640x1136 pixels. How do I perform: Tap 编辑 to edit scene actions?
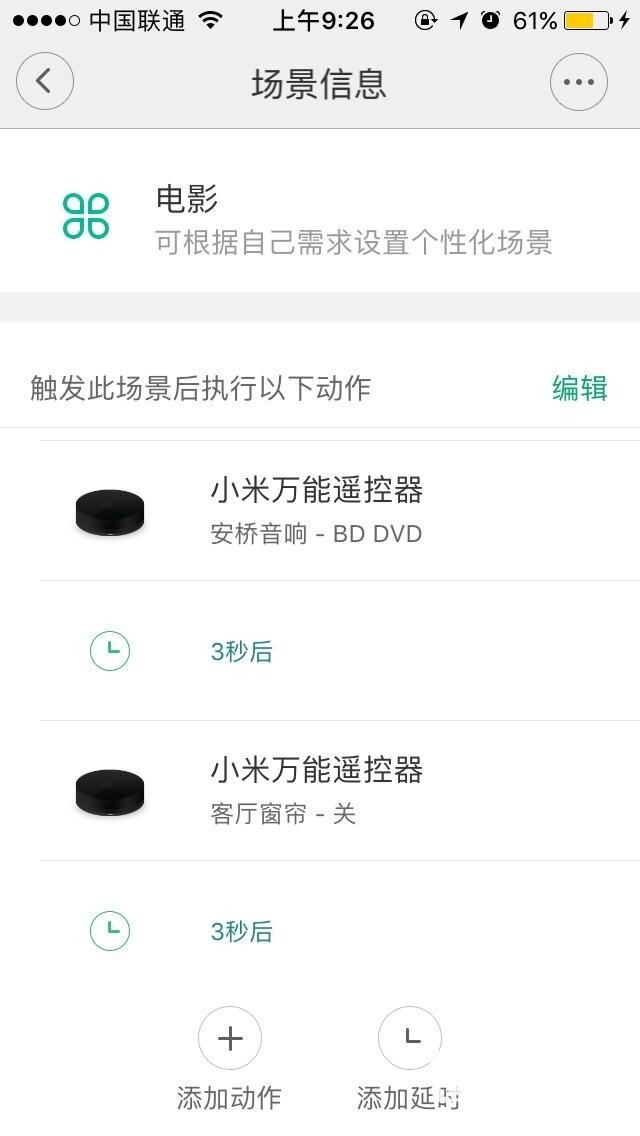pos(579,388)
